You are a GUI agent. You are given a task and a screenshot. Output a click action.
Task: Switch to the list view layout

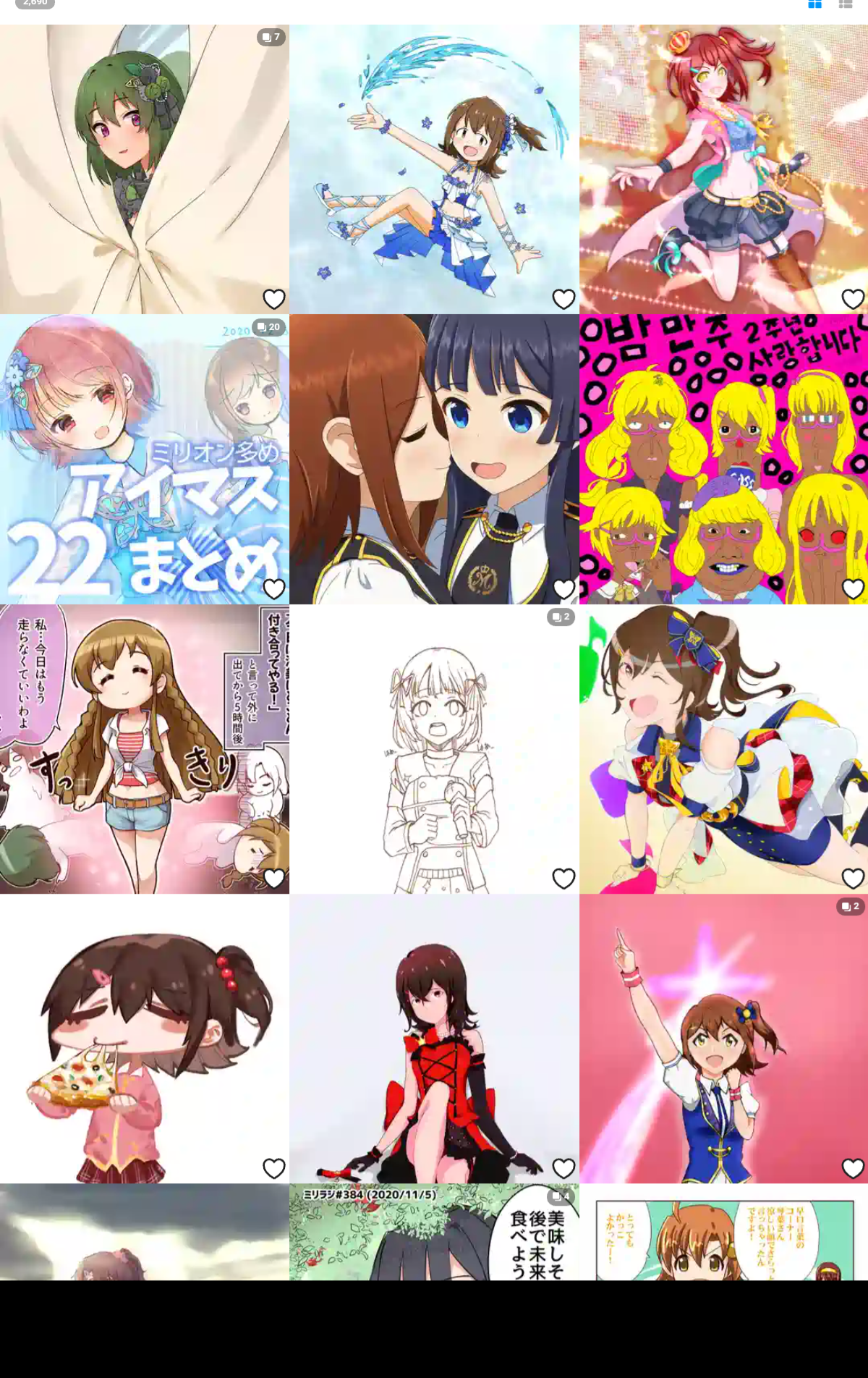(845, 4)
